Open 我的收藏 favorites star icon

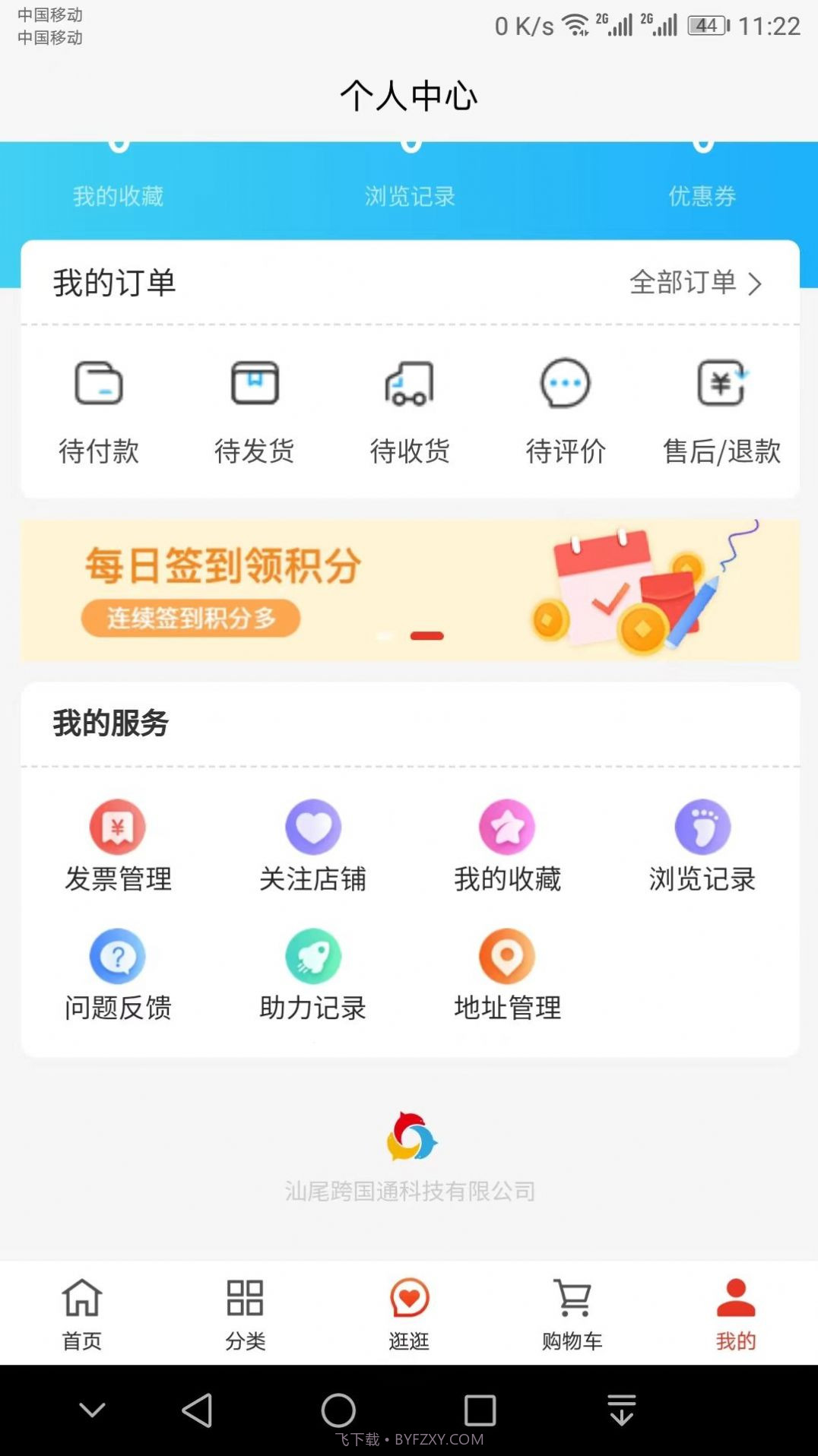[x=508, y=828]
